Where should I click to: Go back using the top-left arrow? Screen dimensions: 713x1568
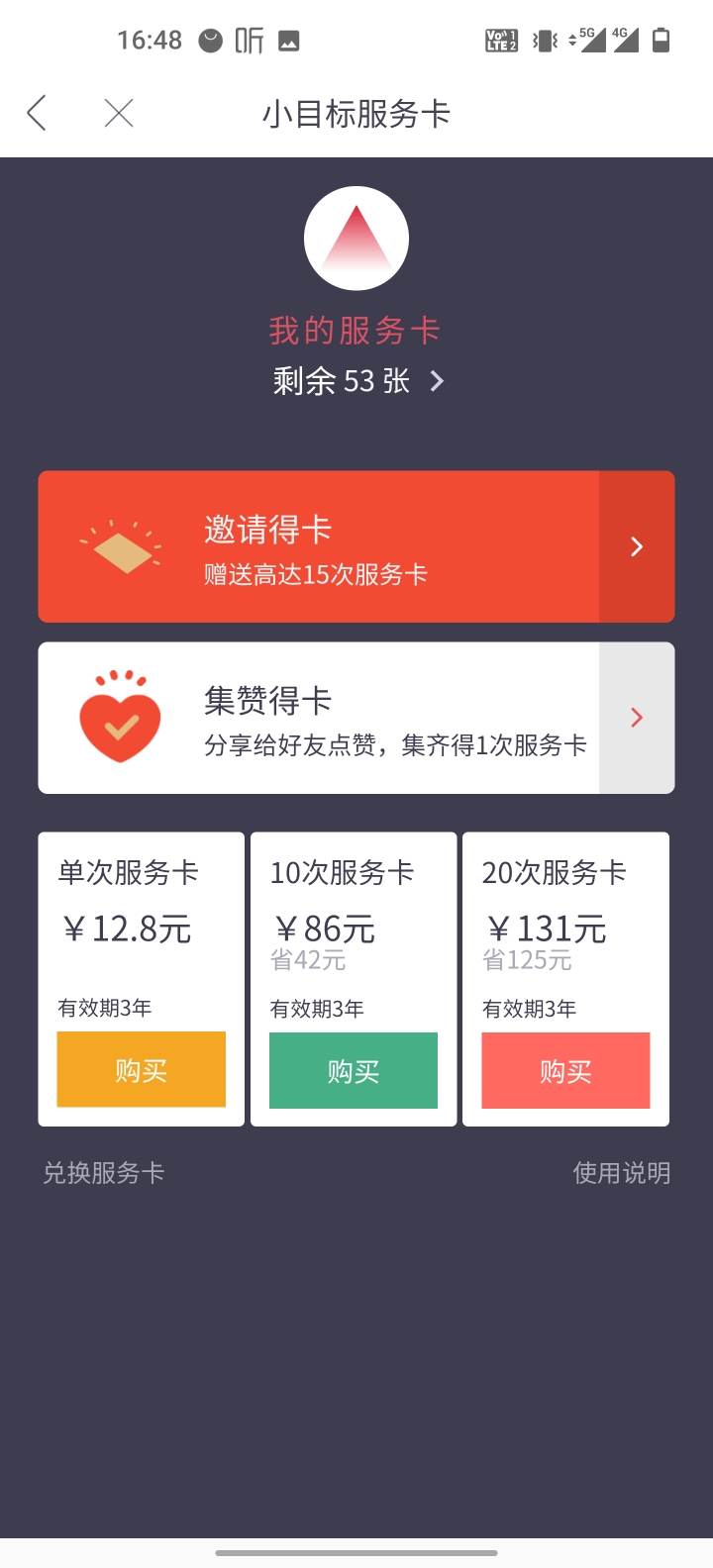tap(37, 113)
